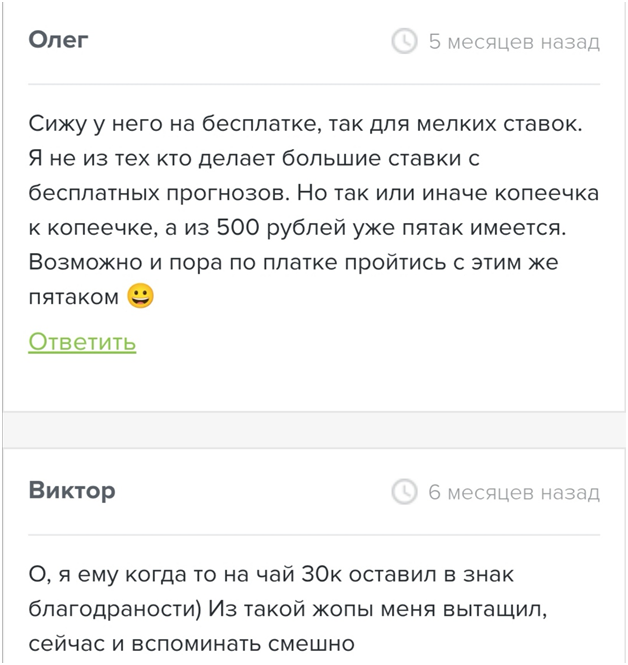This screenshot has width=628, height=665.
Task: Reply to Олег's comment via Ответить
Action: click(x=82, y=342)
